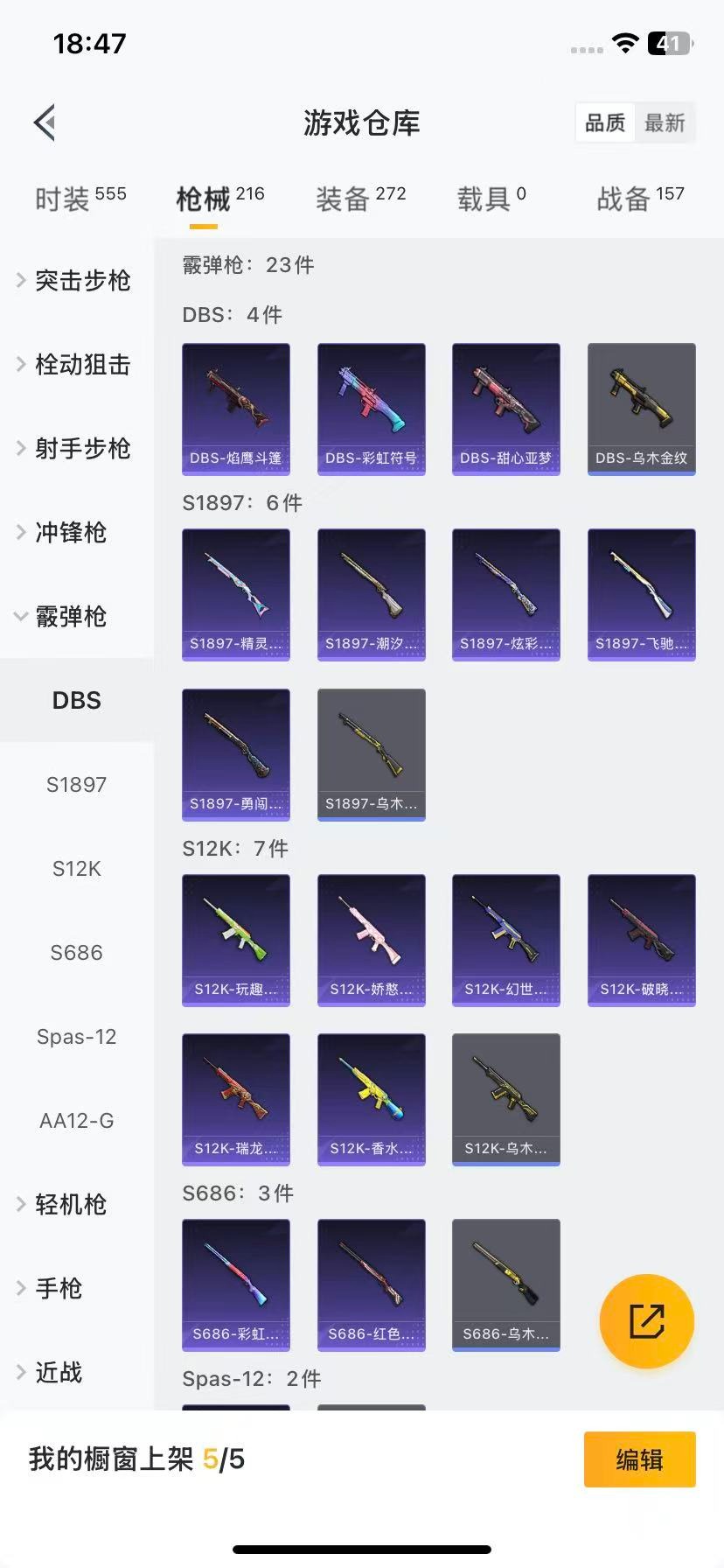
Task: View the S1897-乌木 shotgun skin
Action: [371, 754]
